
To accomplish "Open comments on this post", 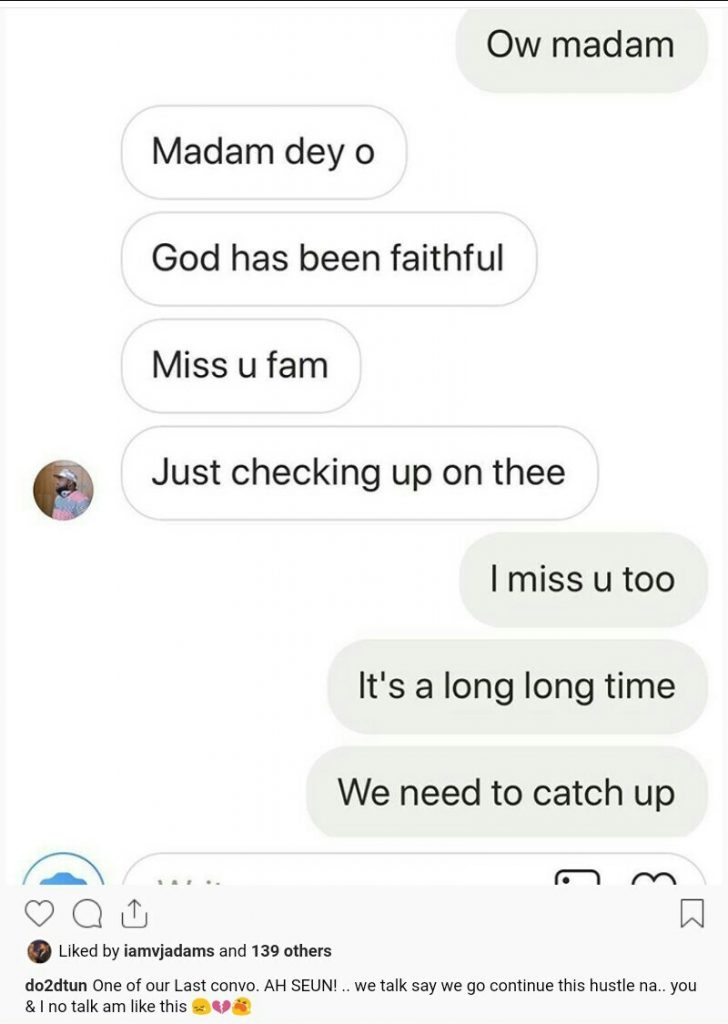I will click(87, 913).
